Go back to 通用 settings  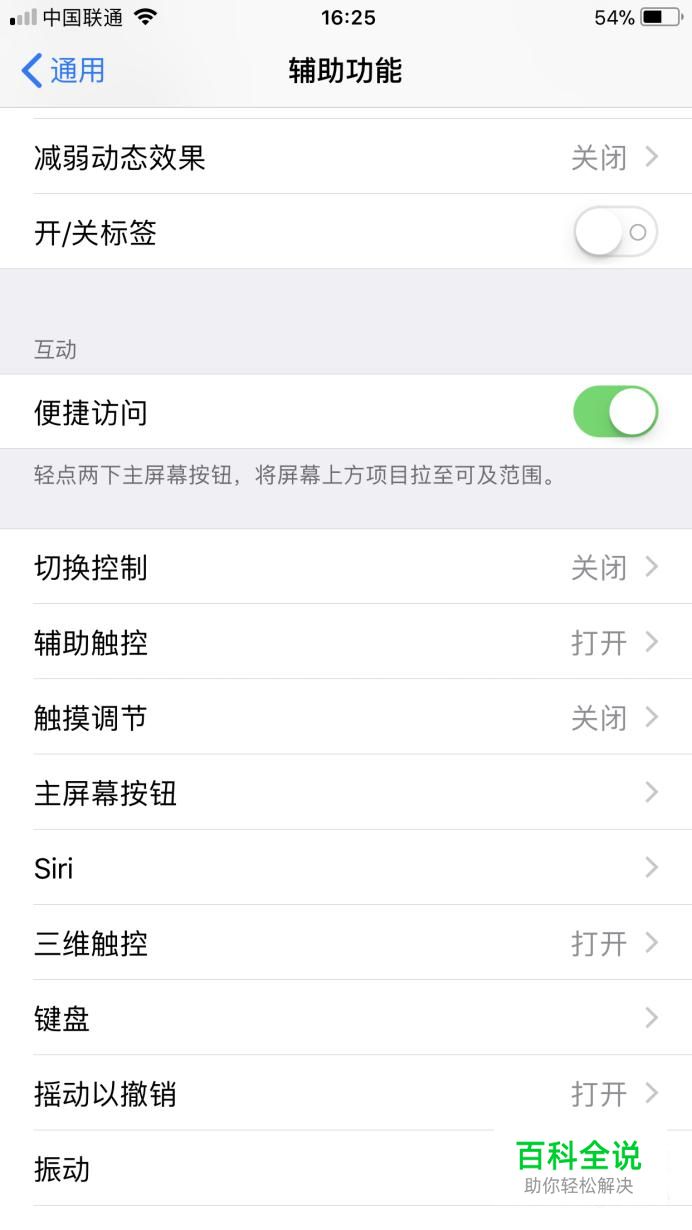coord(63,70)
